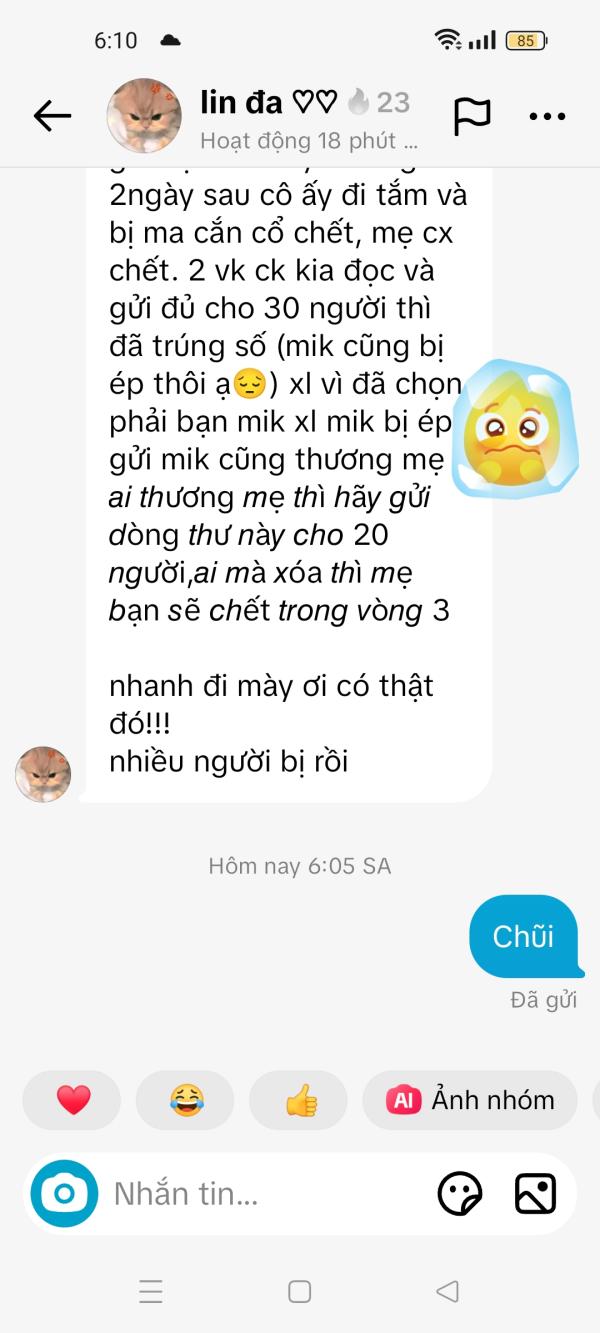Send the thumbs up quick reaction

299,1100
